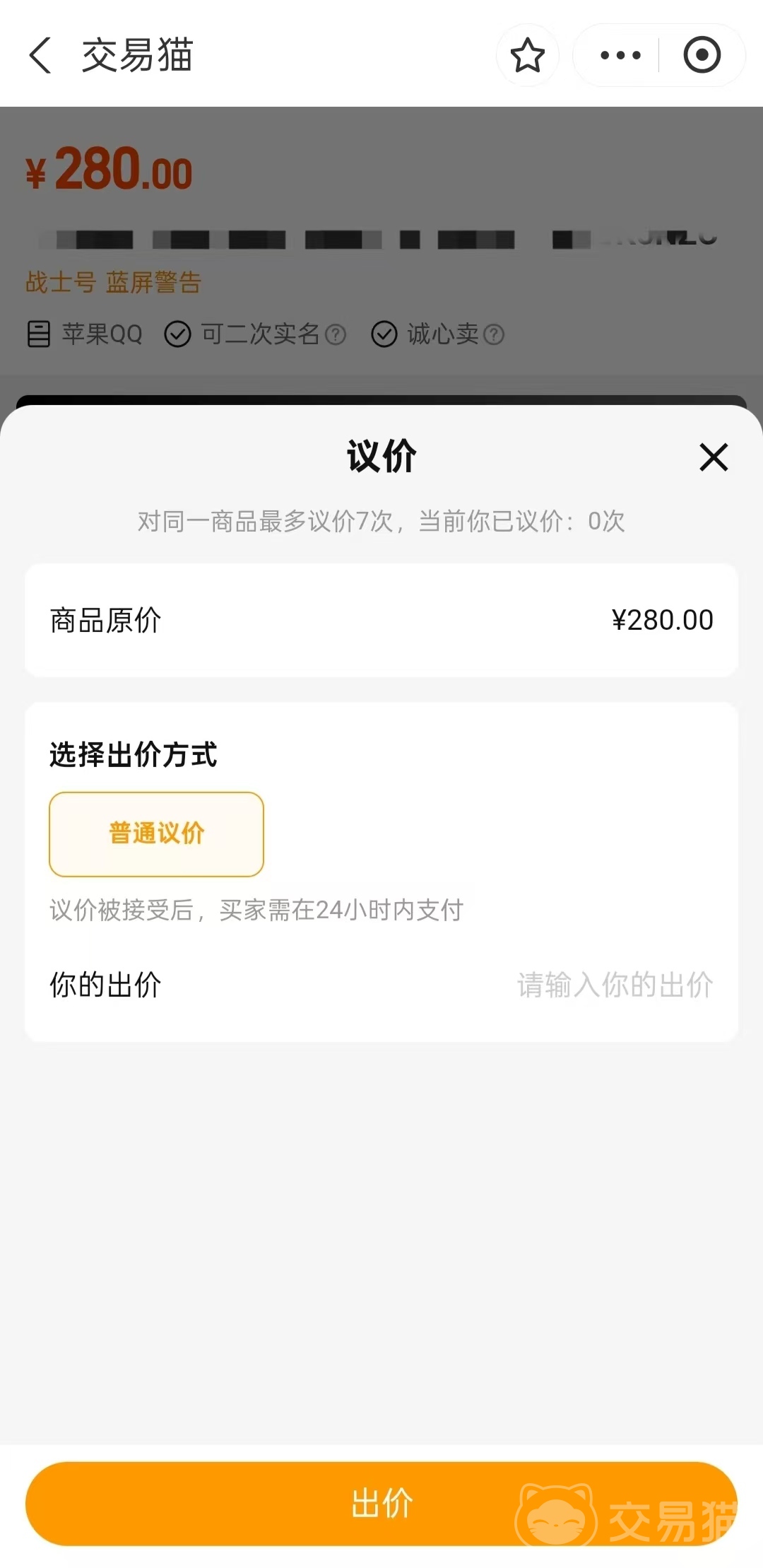763x1568 pixels.
Task: Focus the 请输入你的出价 price field
Action: tap(614, 985)
